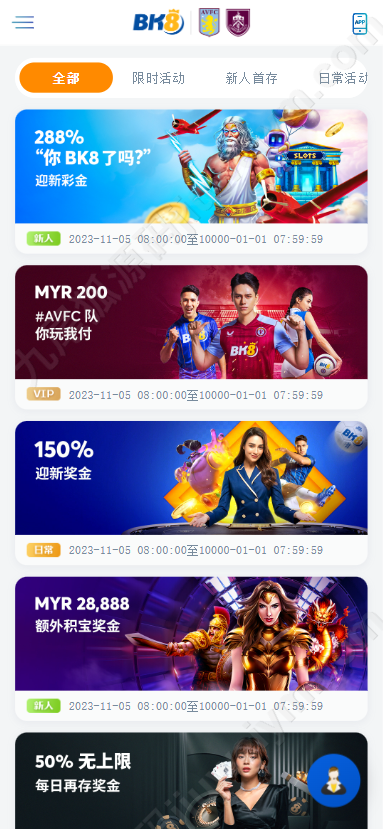This screenshot has width=383, height=829.
Task: Switch to the 新人首存 tab
Action: 251,78
